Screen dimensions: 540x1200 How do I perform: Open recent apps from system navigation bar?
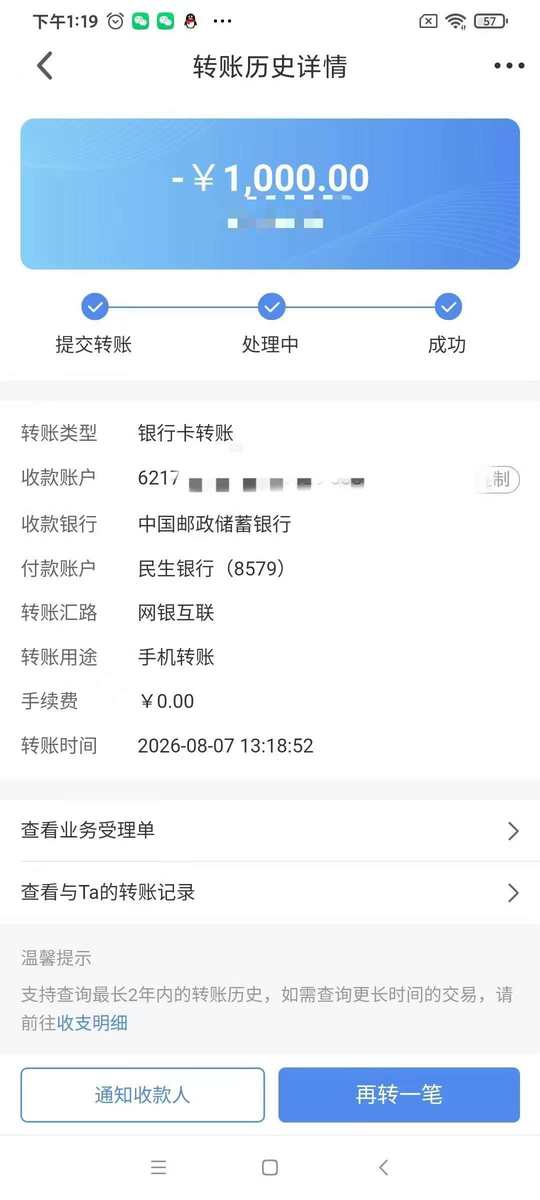click(158, 1167)
